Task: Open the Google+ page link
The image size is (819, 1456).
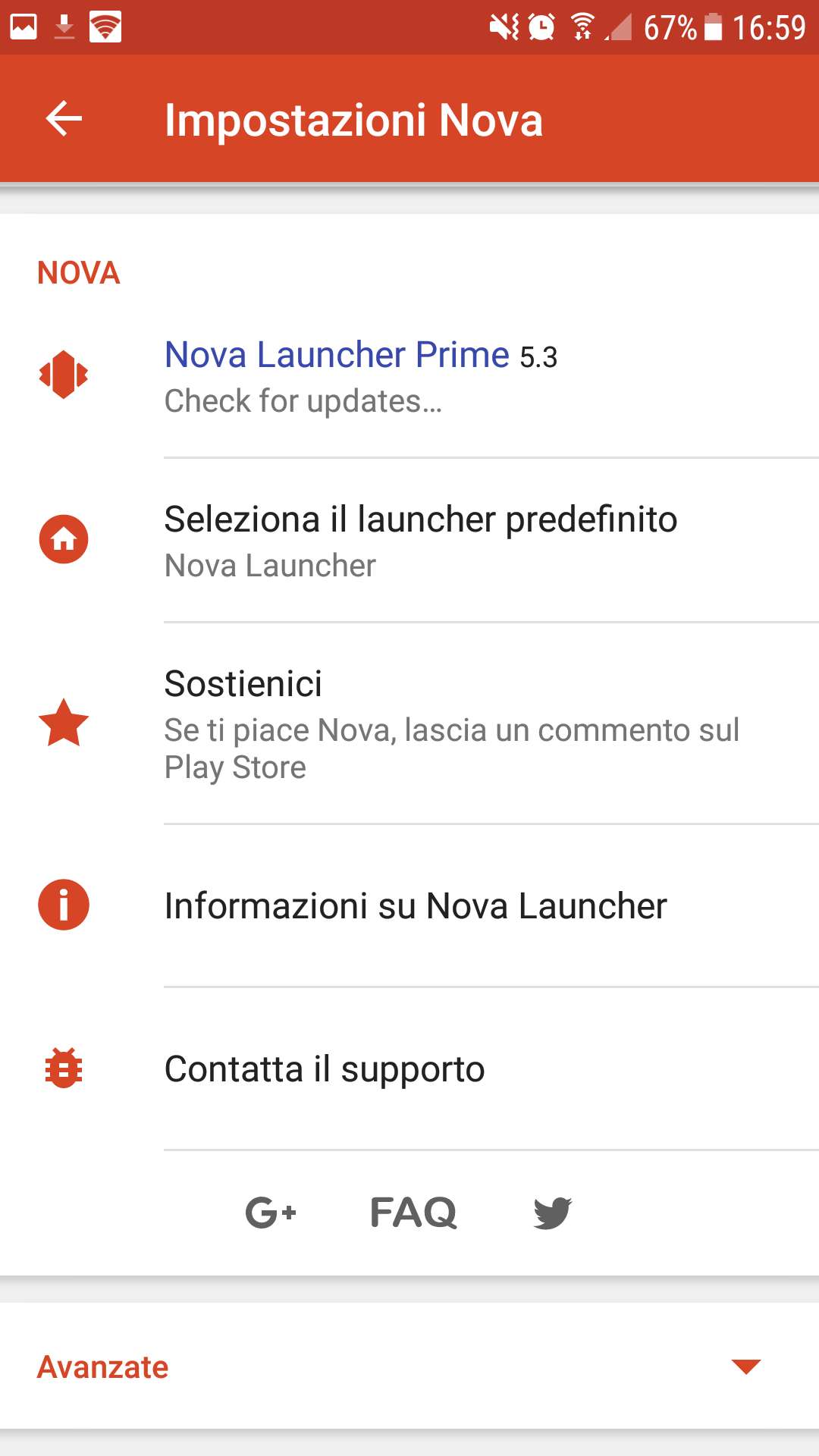Action: 271,1213
